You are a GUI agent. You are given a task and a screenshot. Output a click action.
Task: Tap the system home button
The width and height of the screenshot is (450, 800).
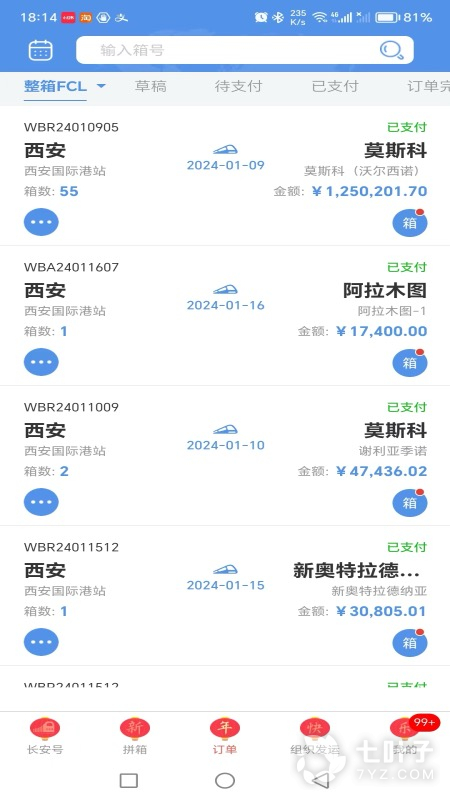click(225, 780)
